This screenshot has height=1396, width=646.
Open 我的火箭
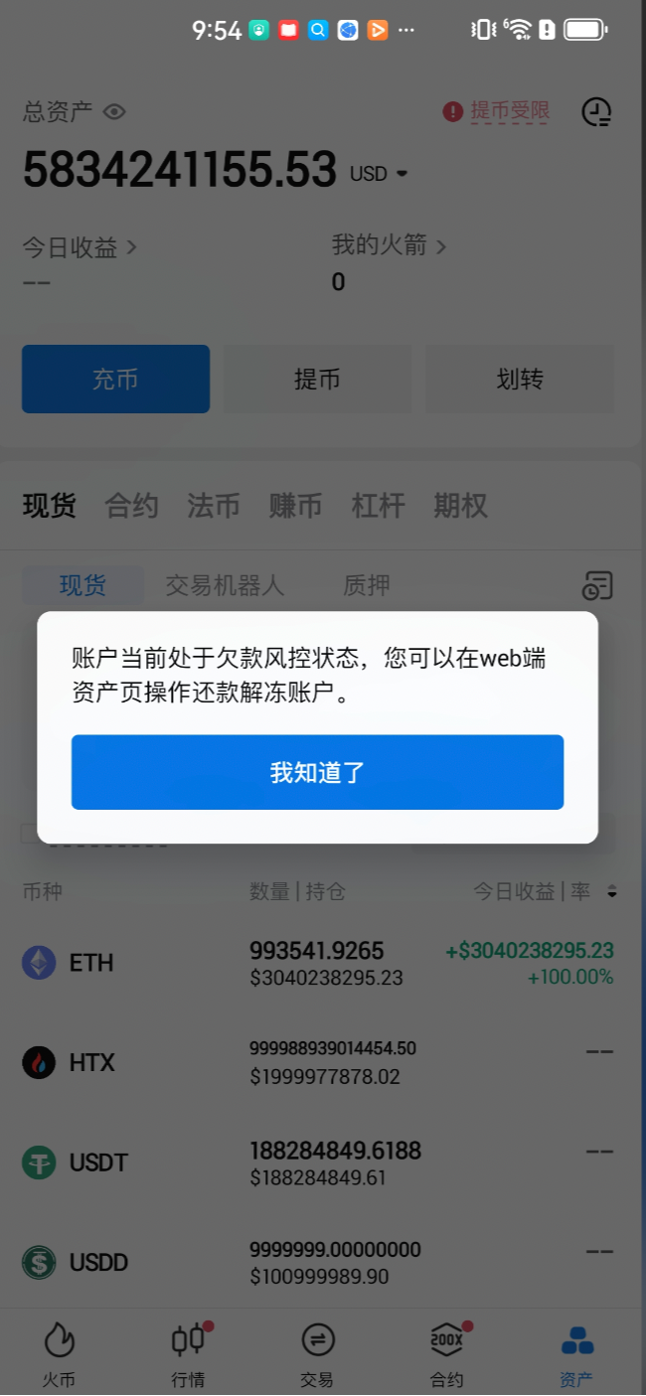(388, 245)
